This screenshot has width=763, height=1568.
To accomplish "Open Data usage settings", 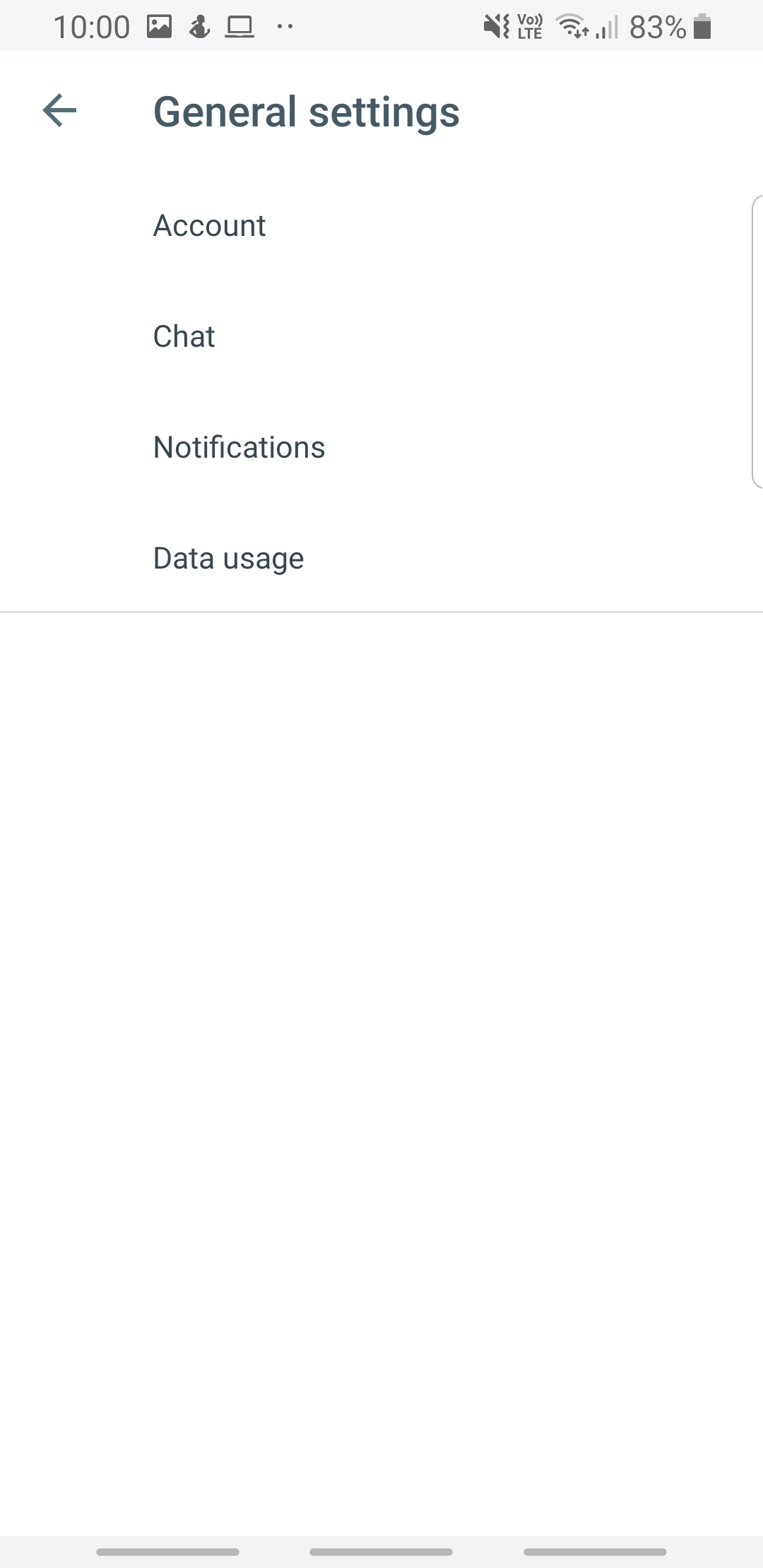I will [381, 558].
